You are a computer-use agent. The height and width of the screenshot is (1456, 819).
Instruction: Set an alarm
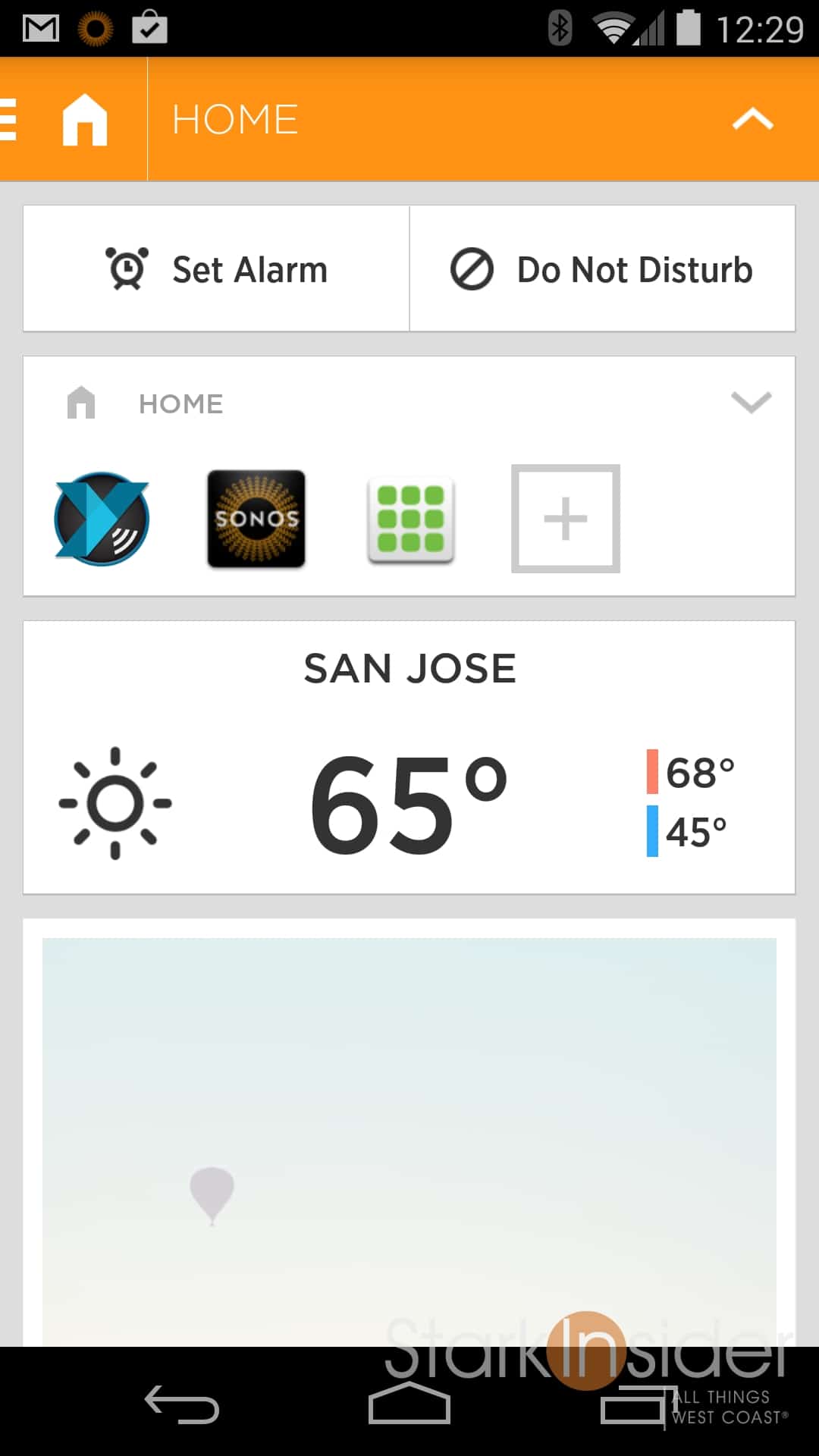pyautogui.click(x=217, y=269)
